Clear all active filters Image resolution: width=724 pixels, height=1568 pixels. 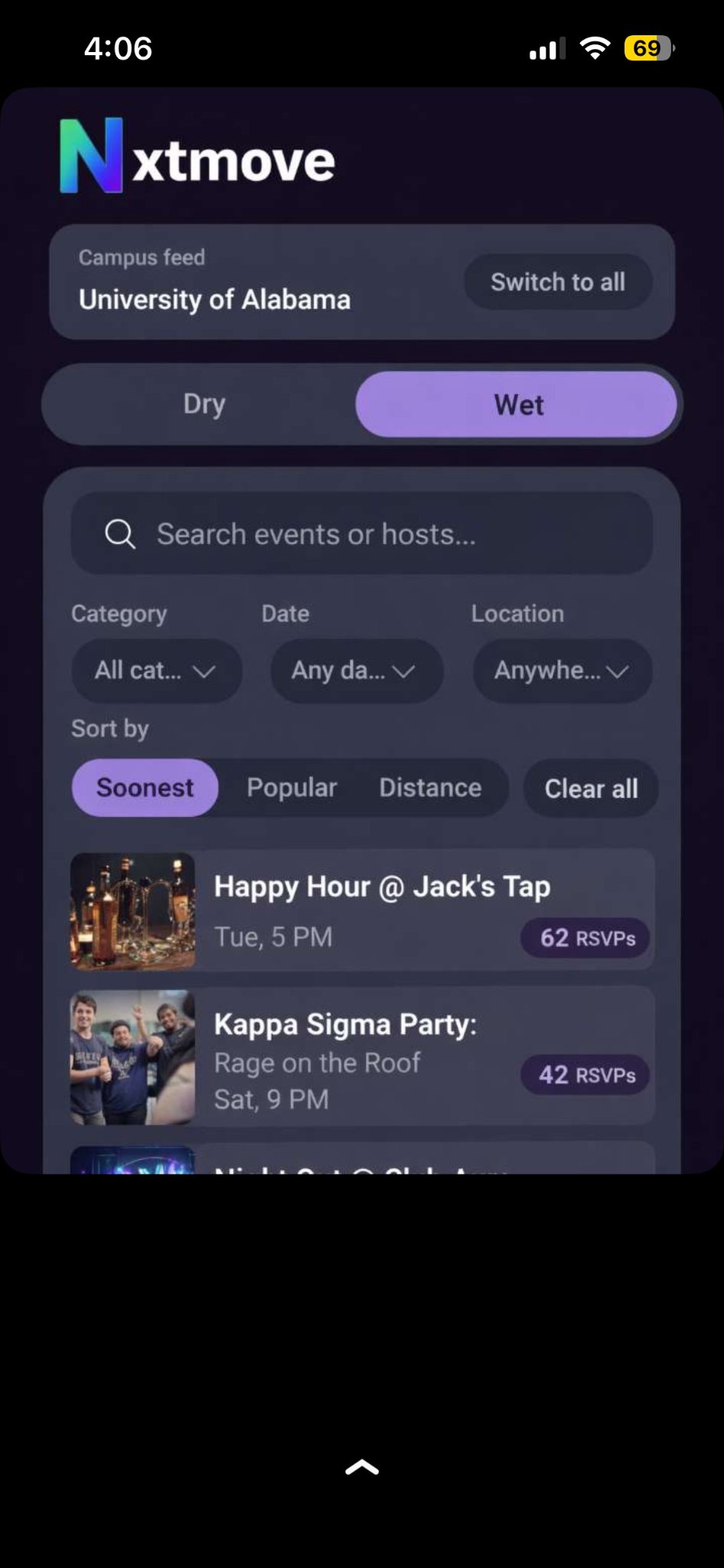tap(590, 789)
